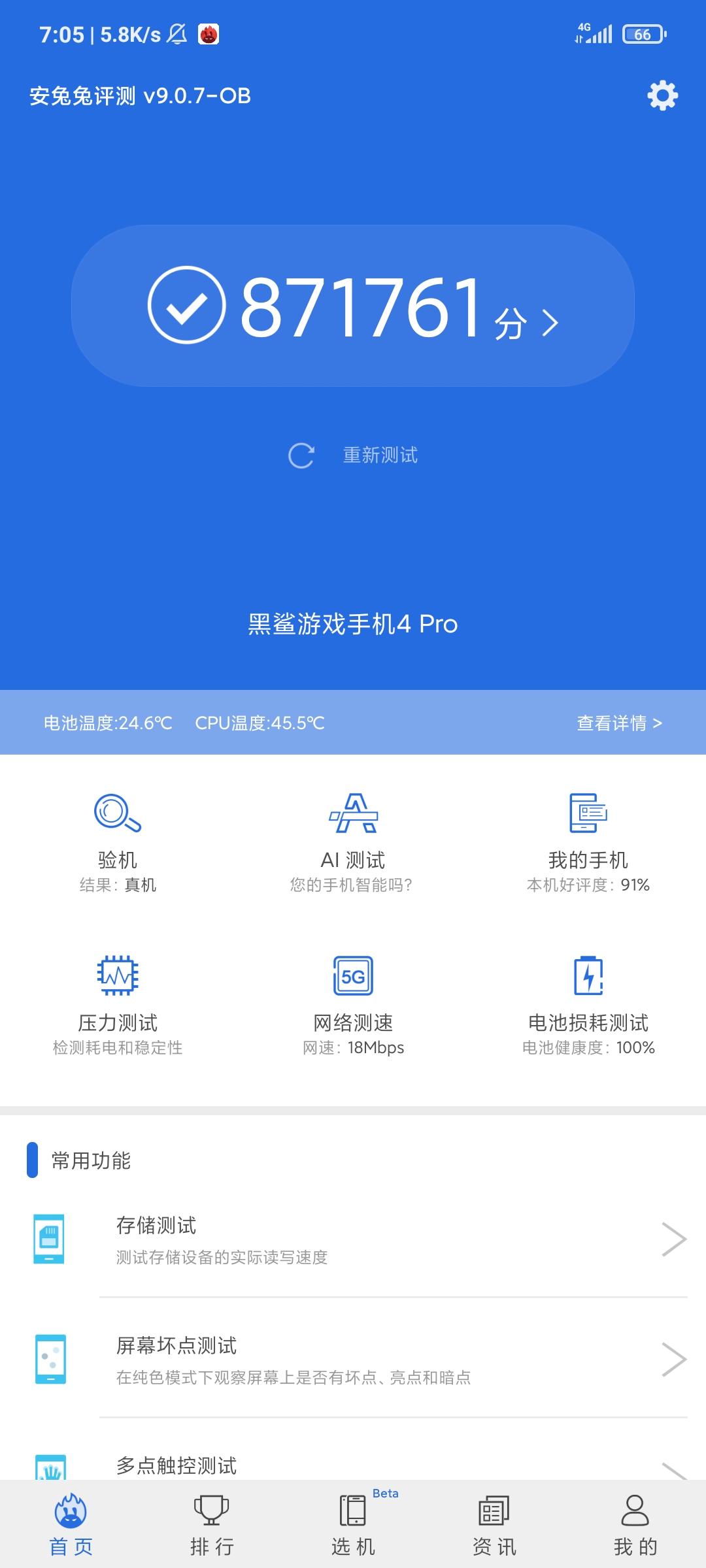Switch to the 排行 tab
Image resolution: width=706 pixels, height=1568 pixels.
pos(212,1525)
